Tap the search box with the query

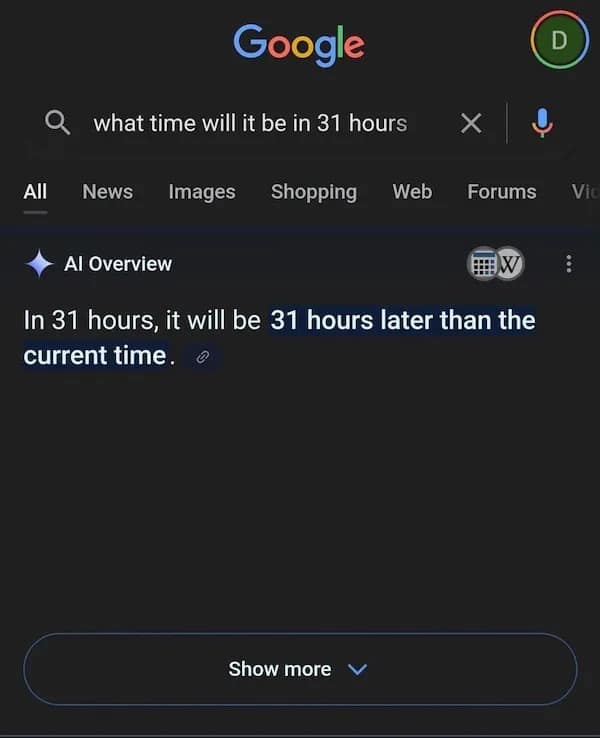click(x=250, y=123)
